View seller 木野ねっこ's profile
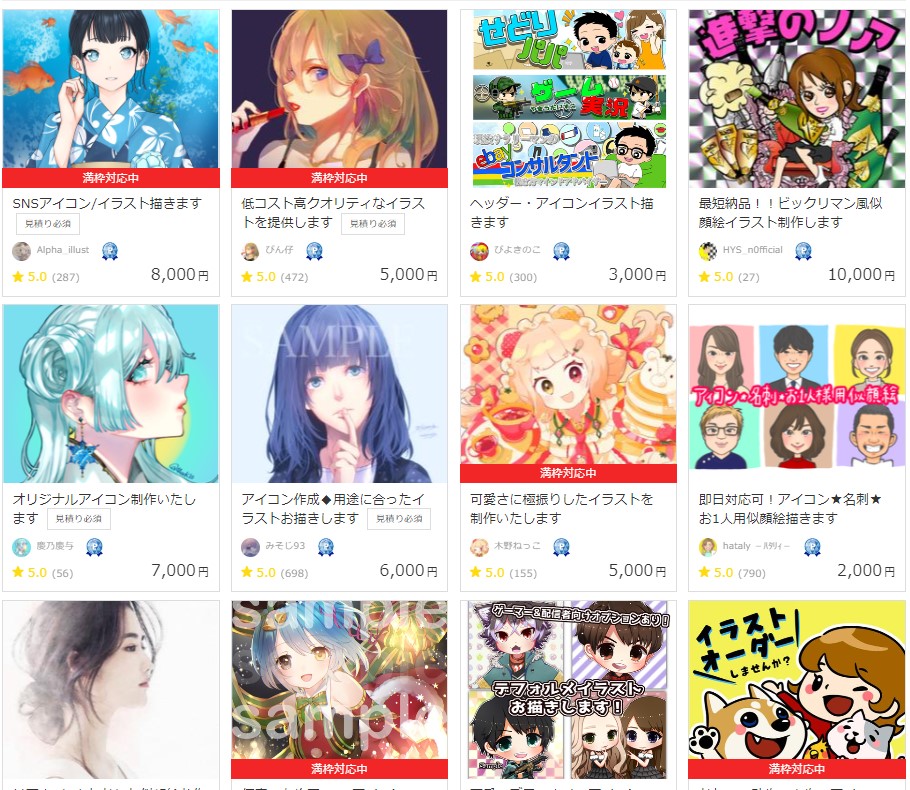Image resolution: width=910 pixels, height=790 pixels. coord(516,547)
